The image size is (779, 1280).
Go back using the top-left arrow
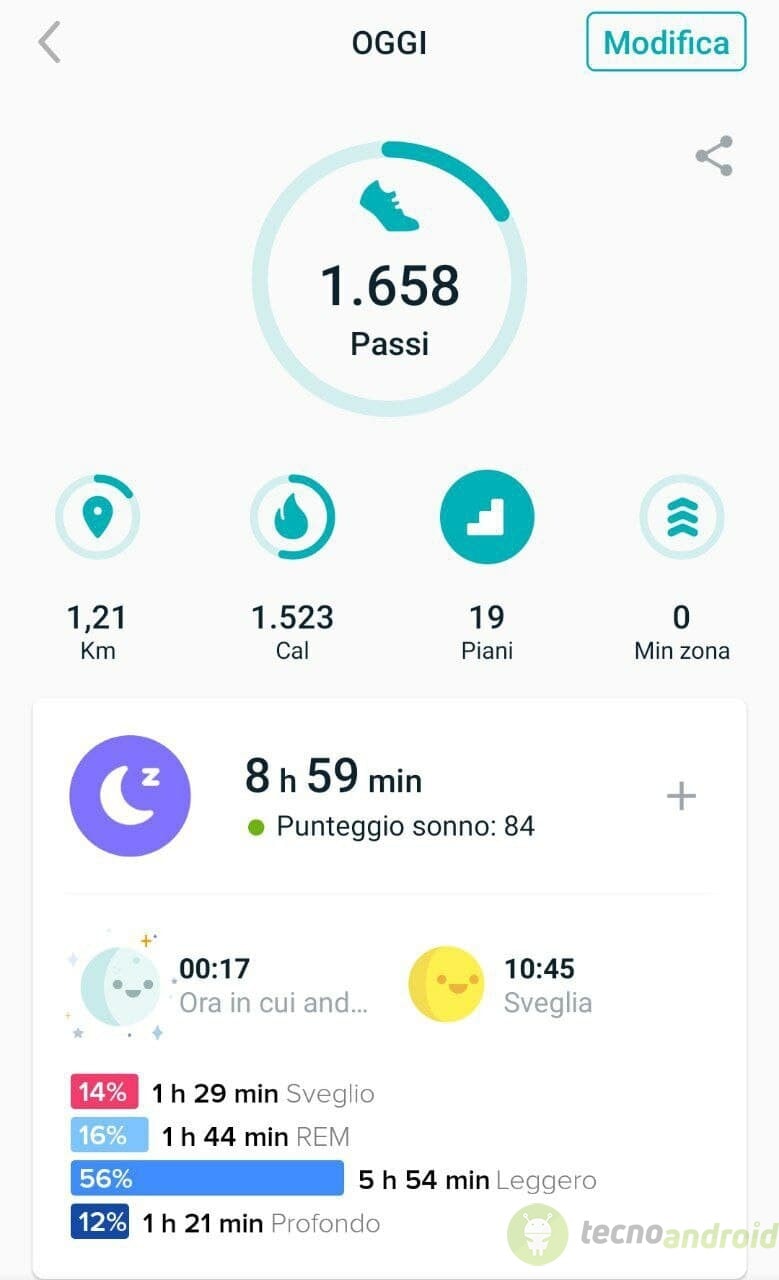49,43
